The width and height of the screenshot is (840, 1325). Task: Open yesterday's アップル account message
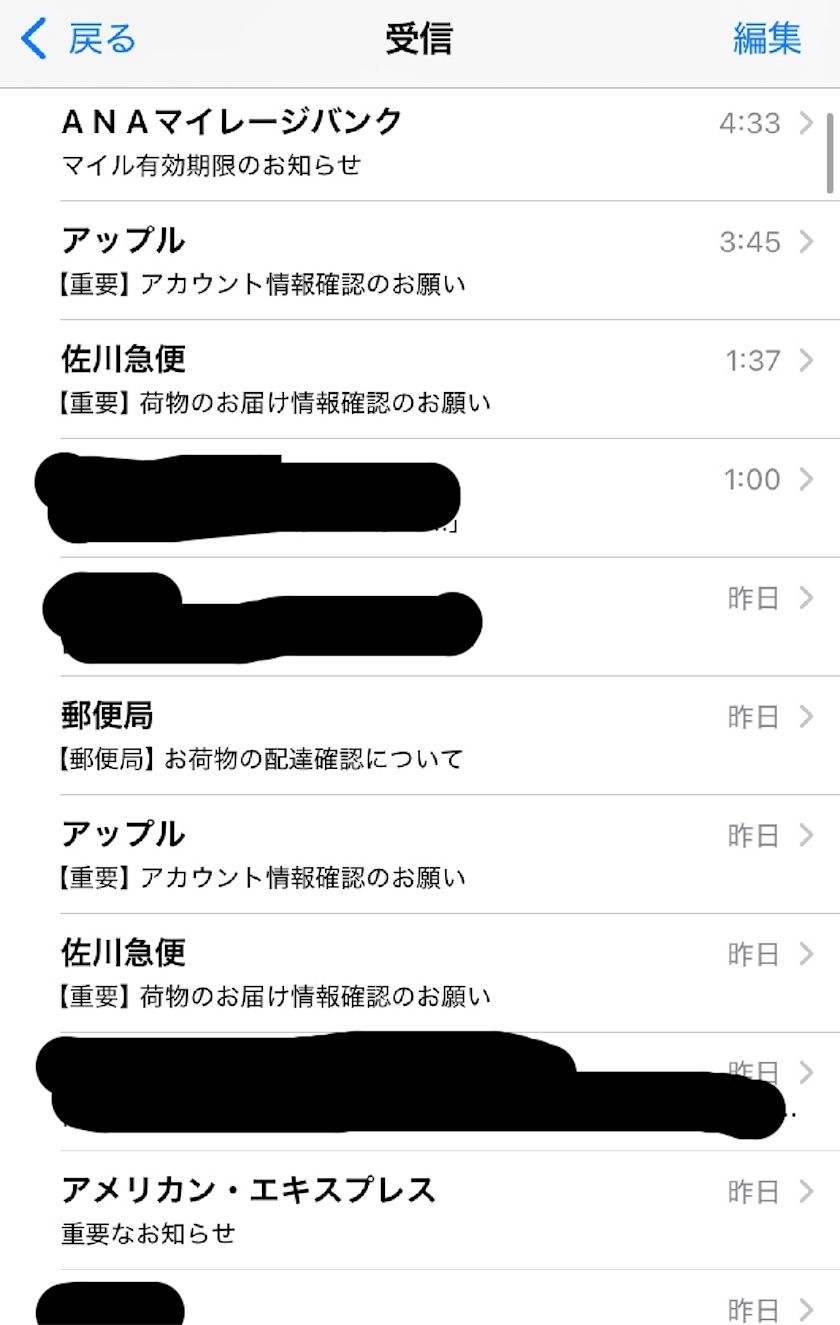click(x=420, y=854)
